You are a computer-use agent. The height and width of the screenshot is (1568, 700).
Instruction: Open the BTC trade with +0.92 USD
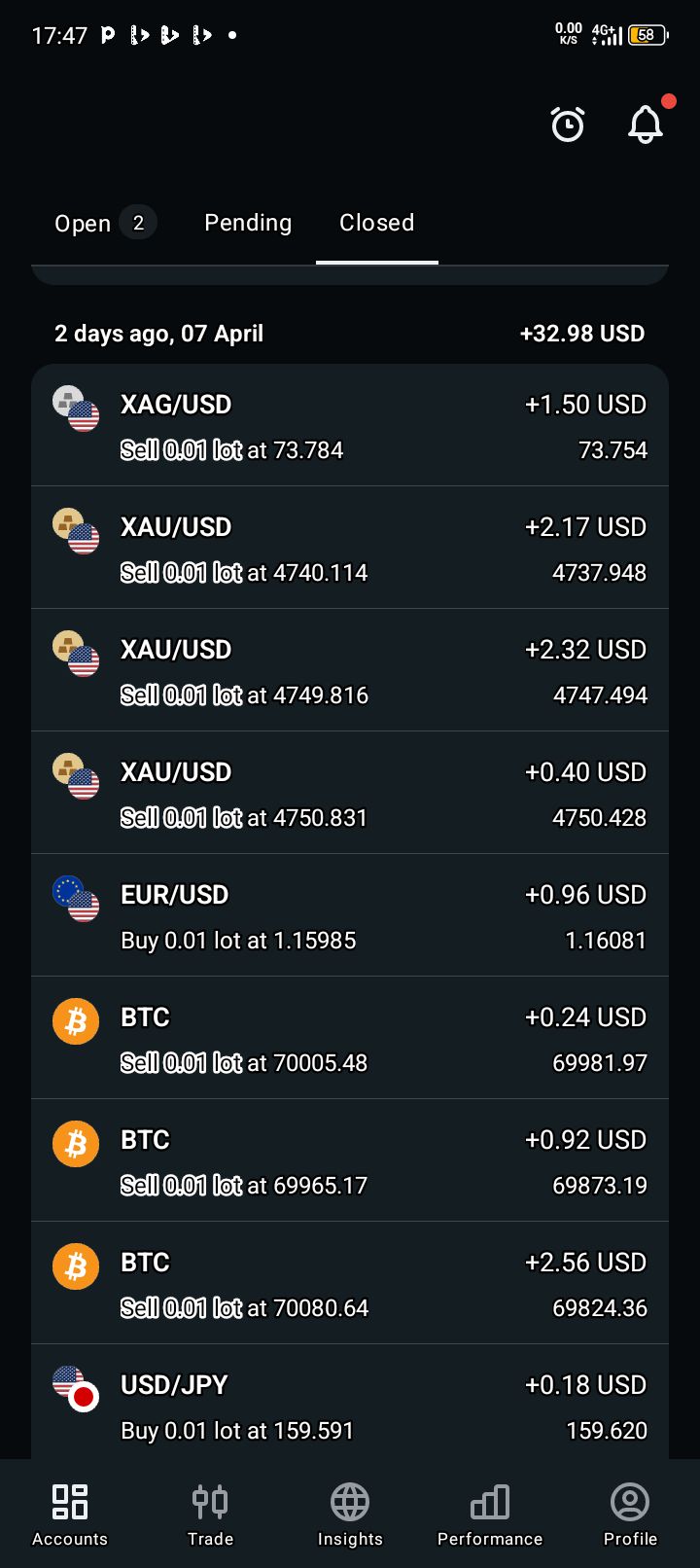pyautogui.click(x=350, y=1161)
